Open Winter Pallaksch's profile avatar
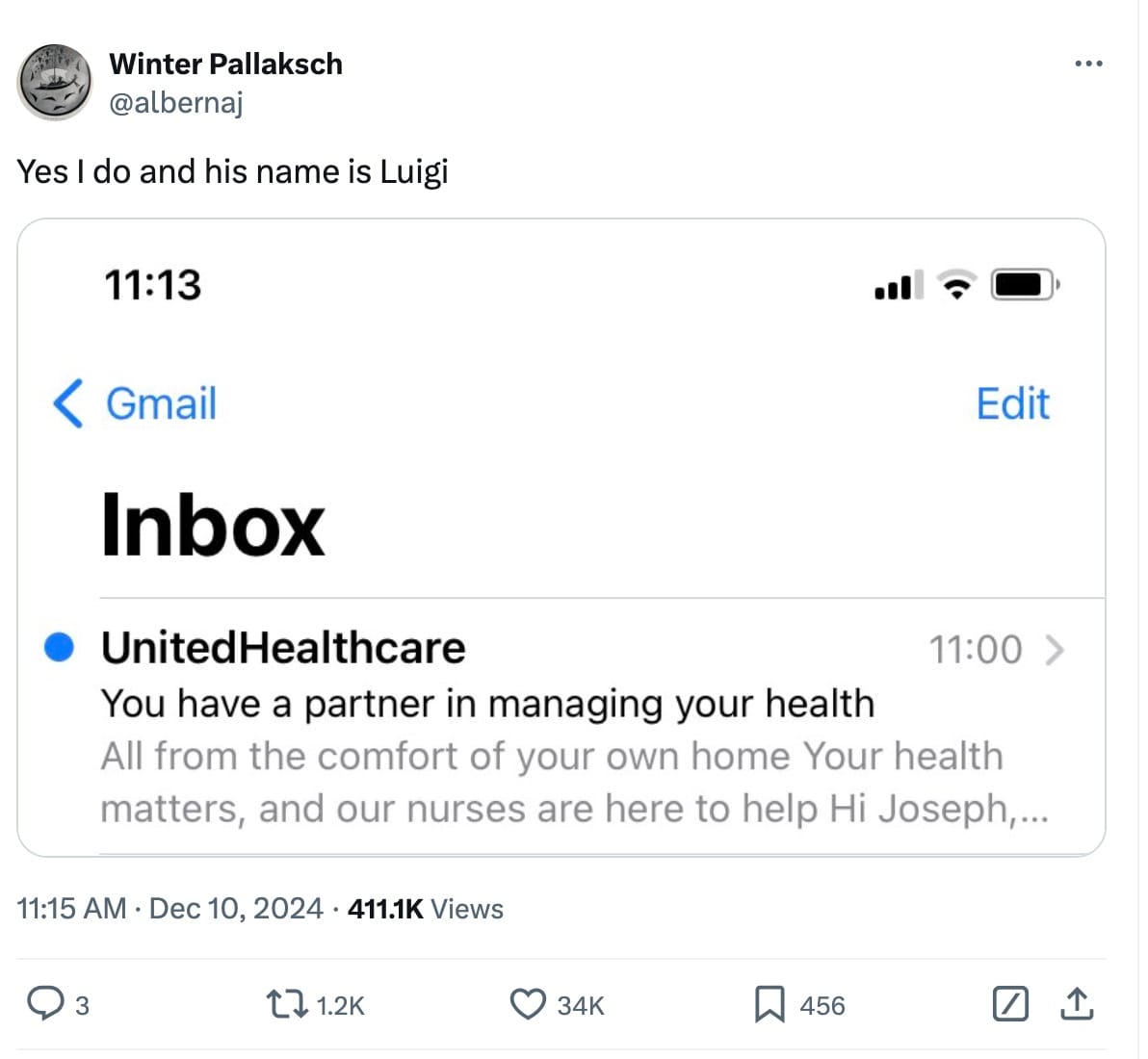 click(55, 82)
